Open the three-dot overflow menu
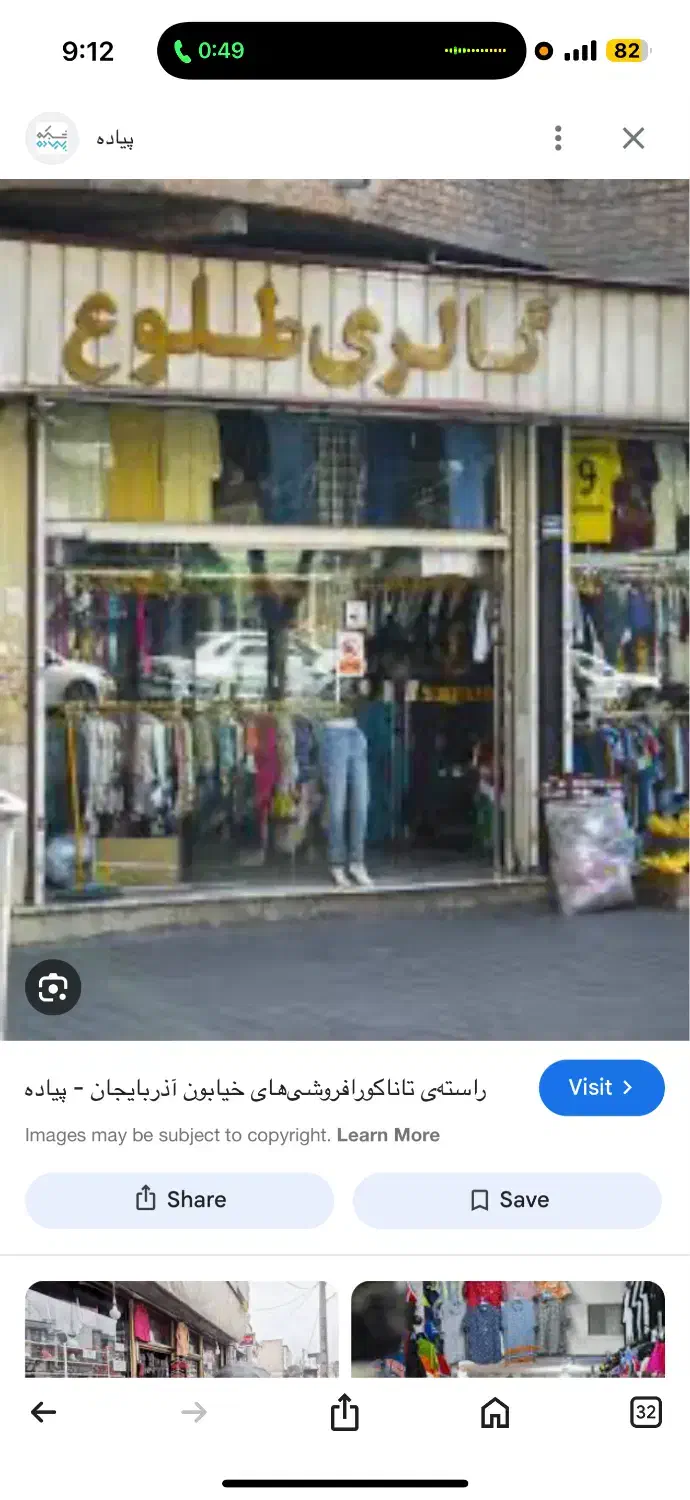The height and width of the screenshot is (1500, 690). [558, 138]
